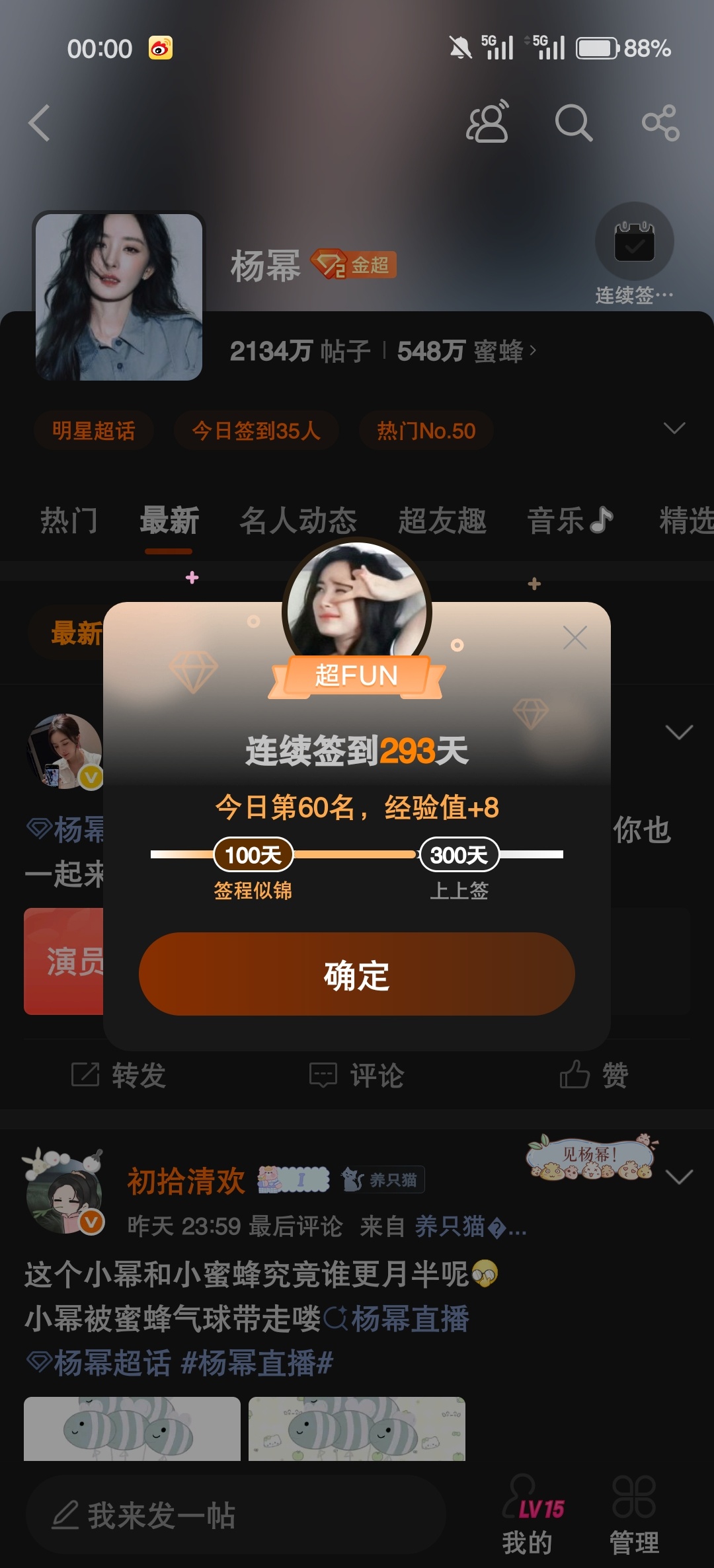714x1568 pixels.
Task: Click the followers/group icon in top bar
Action: [x=488, y=123]
